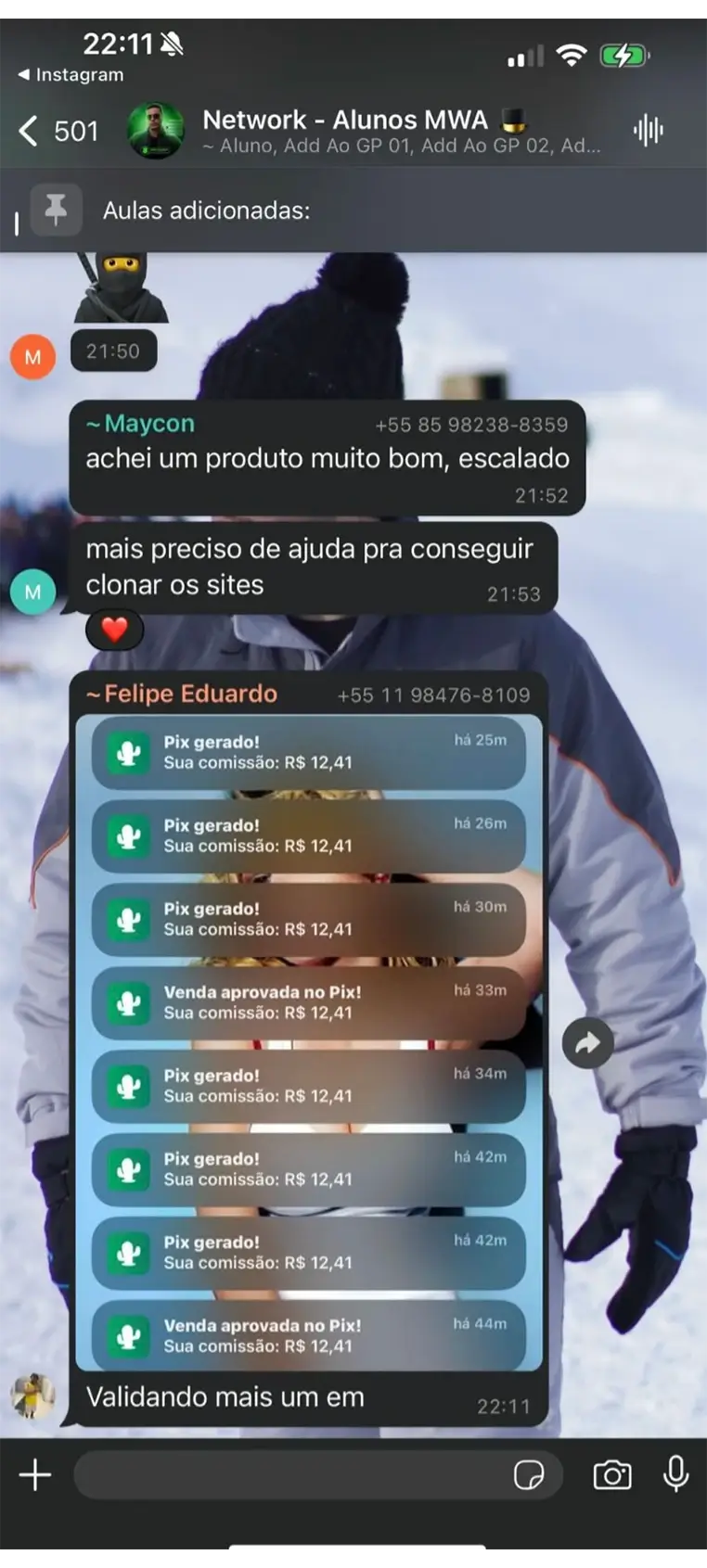707x1568 pixels.
Task: Open the camera to take a photo
Action: tap(611, 1474)
